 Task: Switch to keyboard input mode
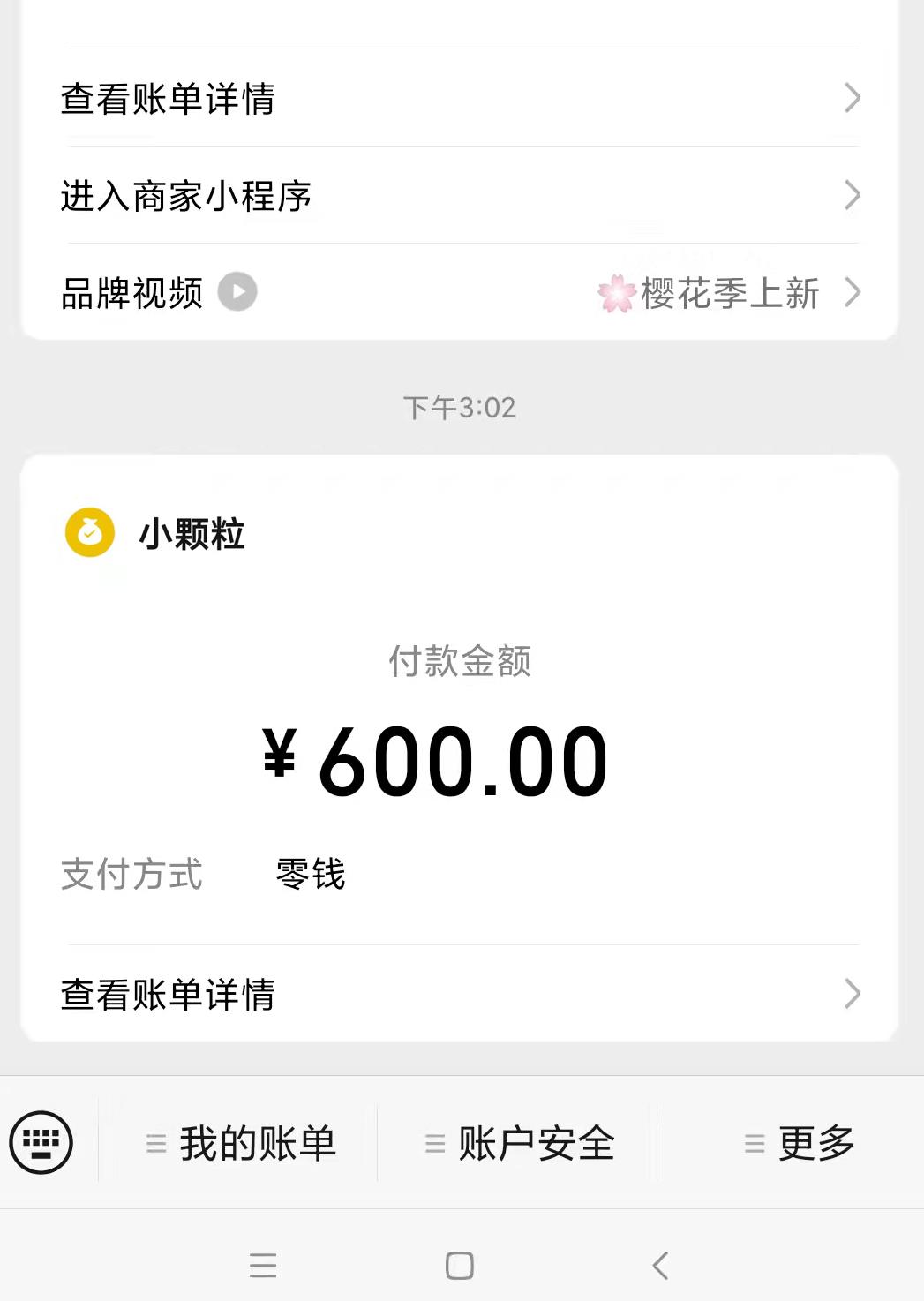coord(41,1142)
